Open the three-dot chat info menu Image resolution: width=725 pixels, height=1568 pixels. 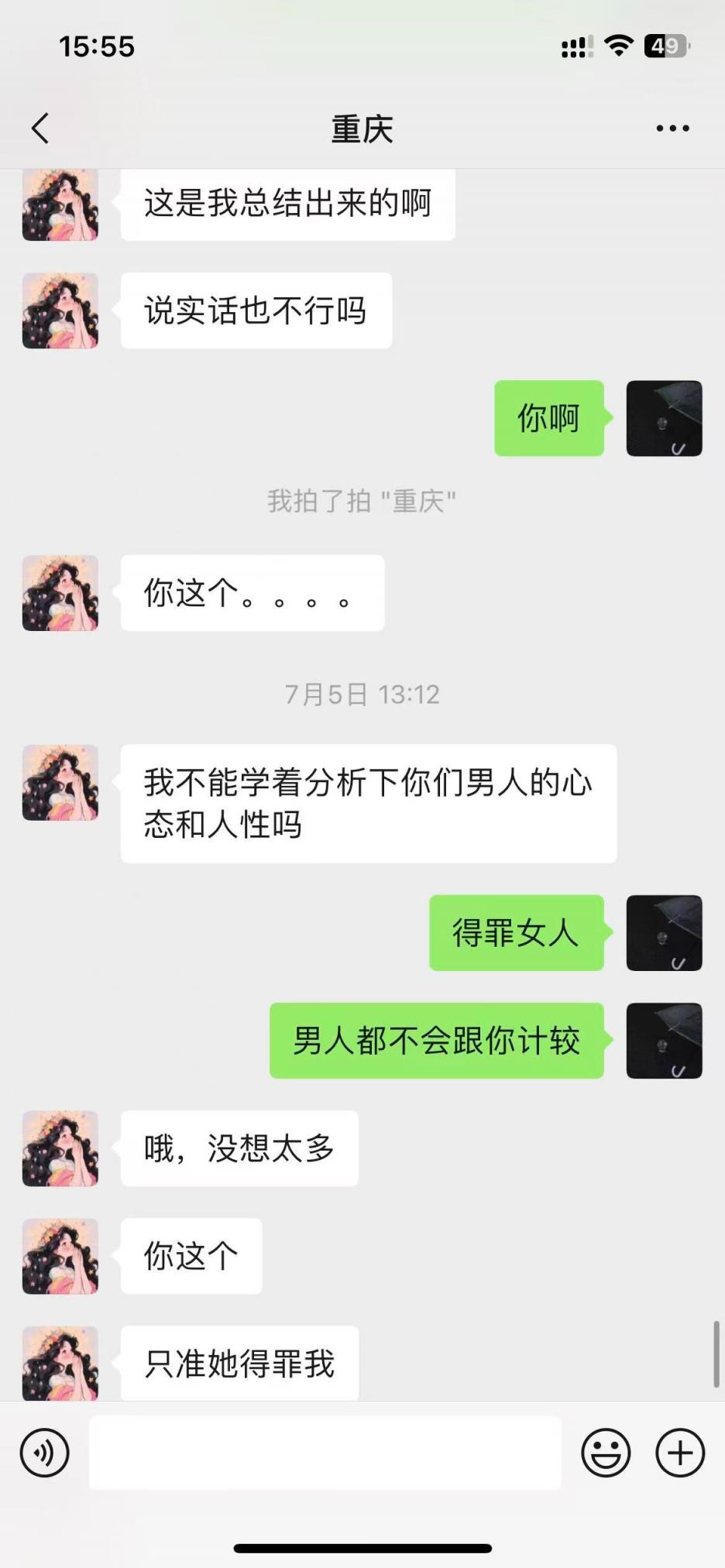tap(672, 129)
